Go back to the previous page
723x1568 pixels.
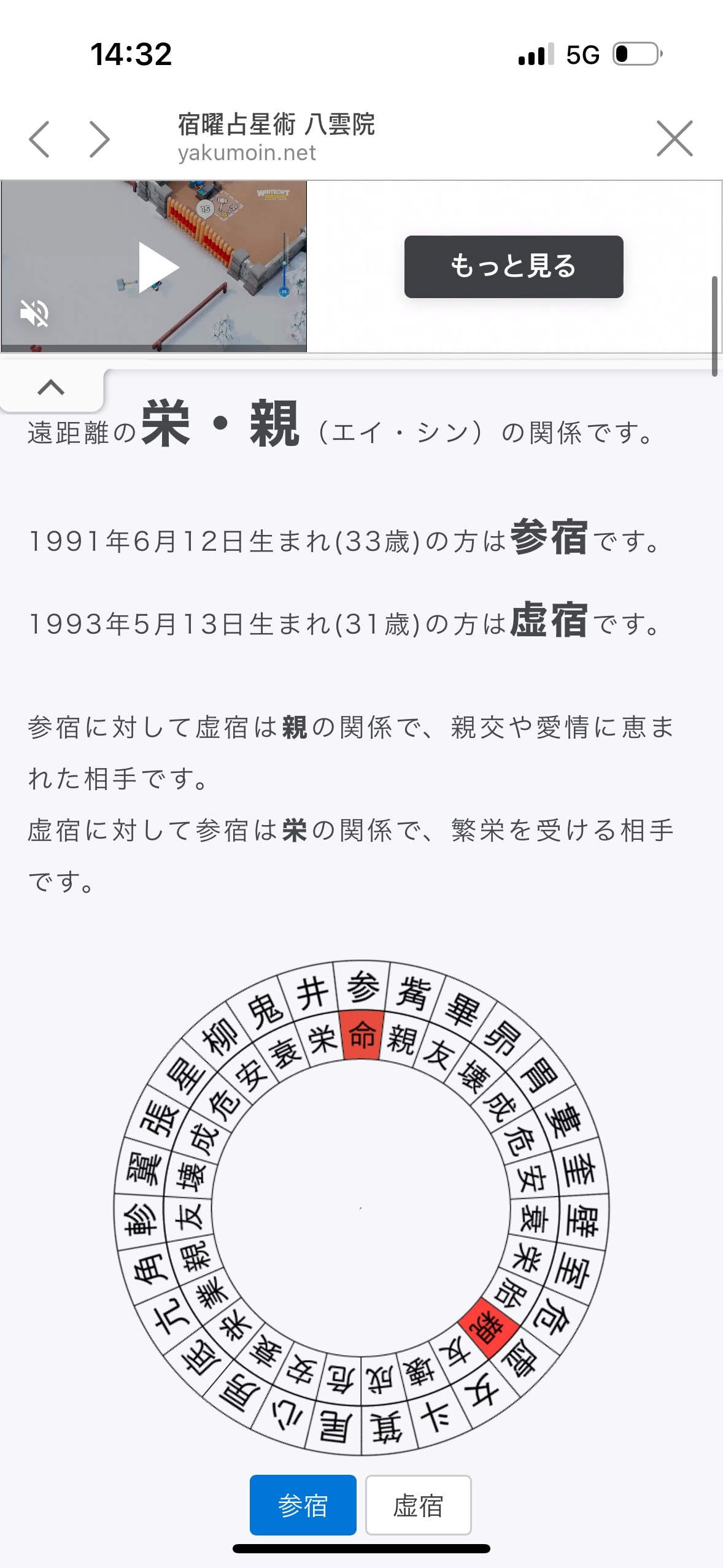[x=40, y=139]
